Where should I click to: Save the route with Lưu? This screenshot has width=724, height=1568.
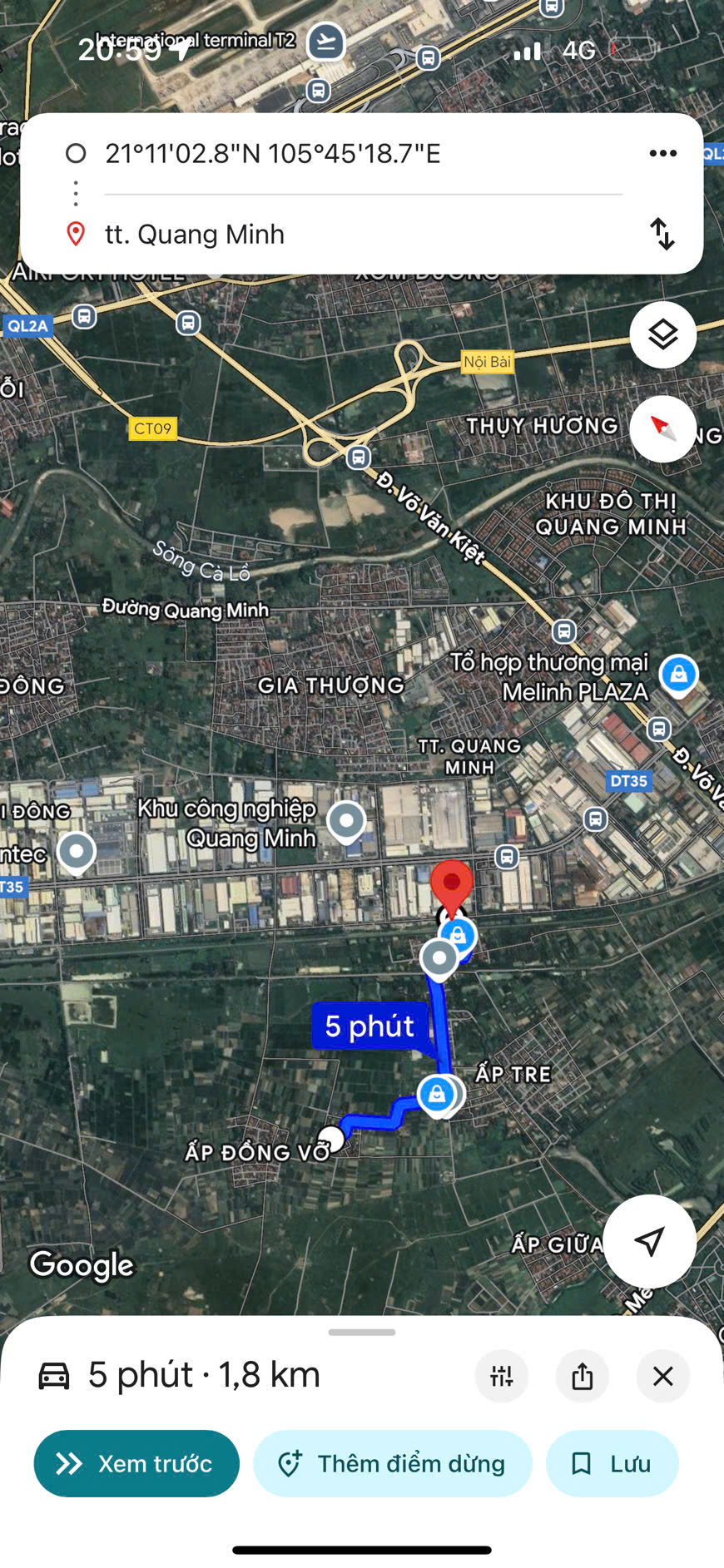point(612,1463)
